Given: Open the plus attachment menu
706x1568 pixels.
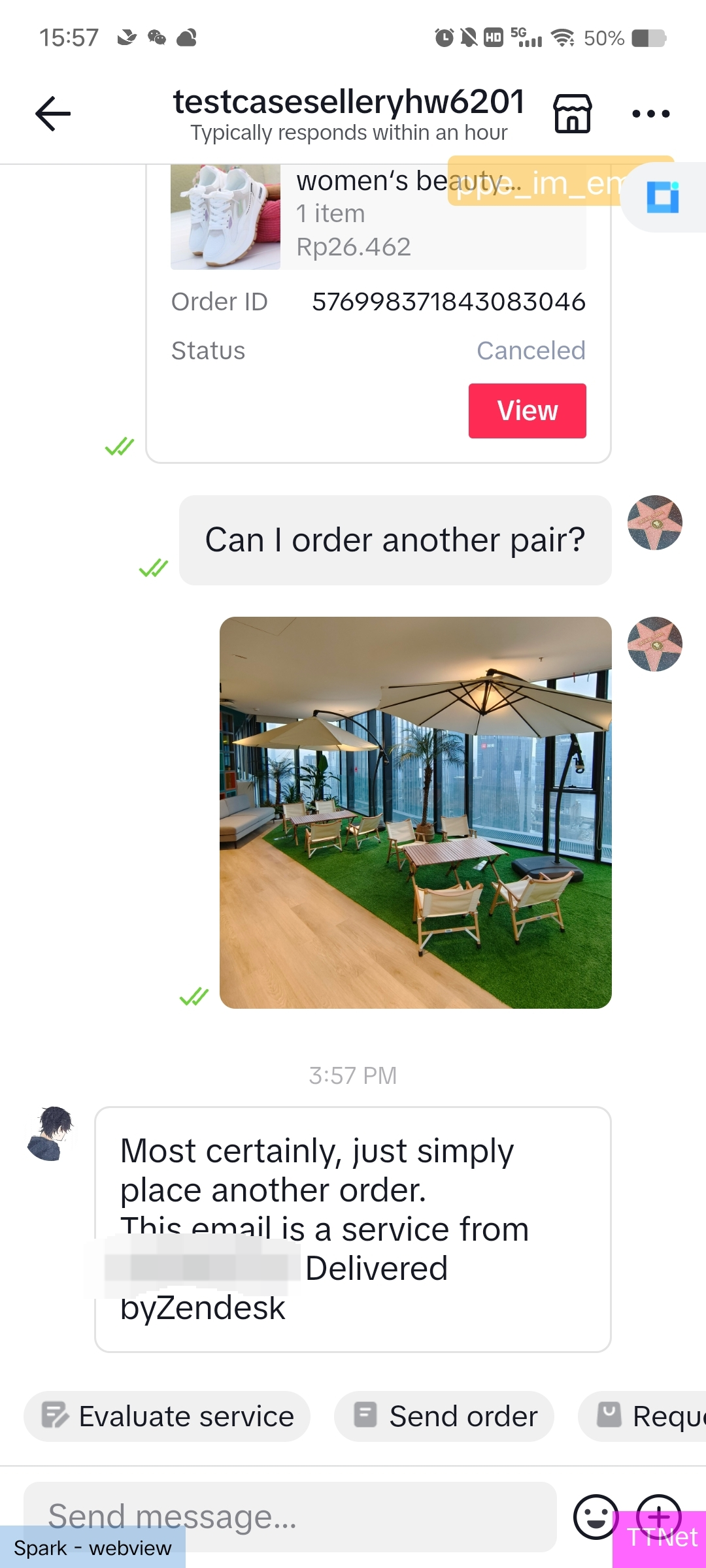Looking at the screenshot, I should (x=658, y=1516).
